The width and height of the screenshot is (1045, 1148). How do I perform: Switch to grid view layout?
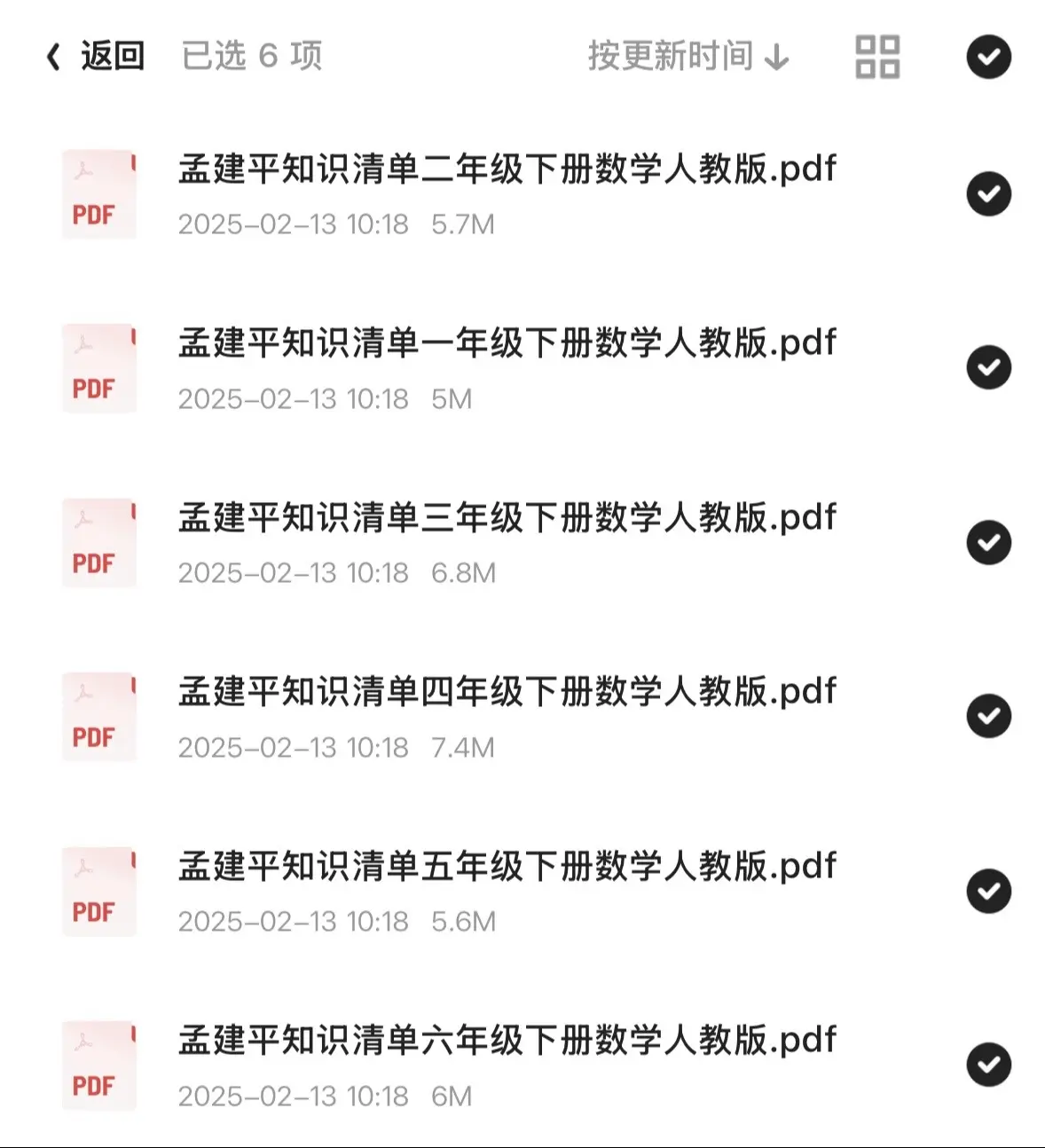point(876,57)
